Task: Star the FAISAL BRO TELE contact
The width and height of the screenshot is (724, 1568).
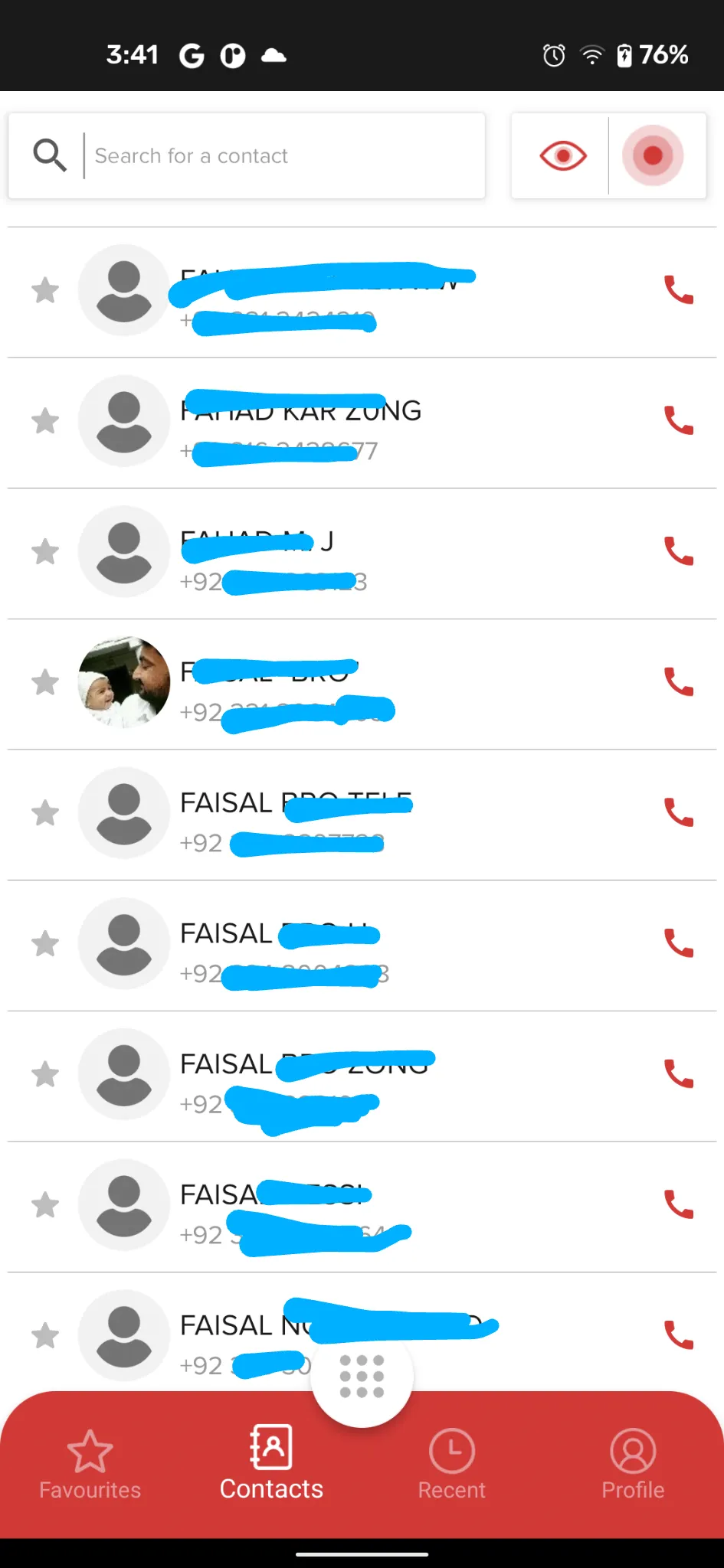Action: 45,813
